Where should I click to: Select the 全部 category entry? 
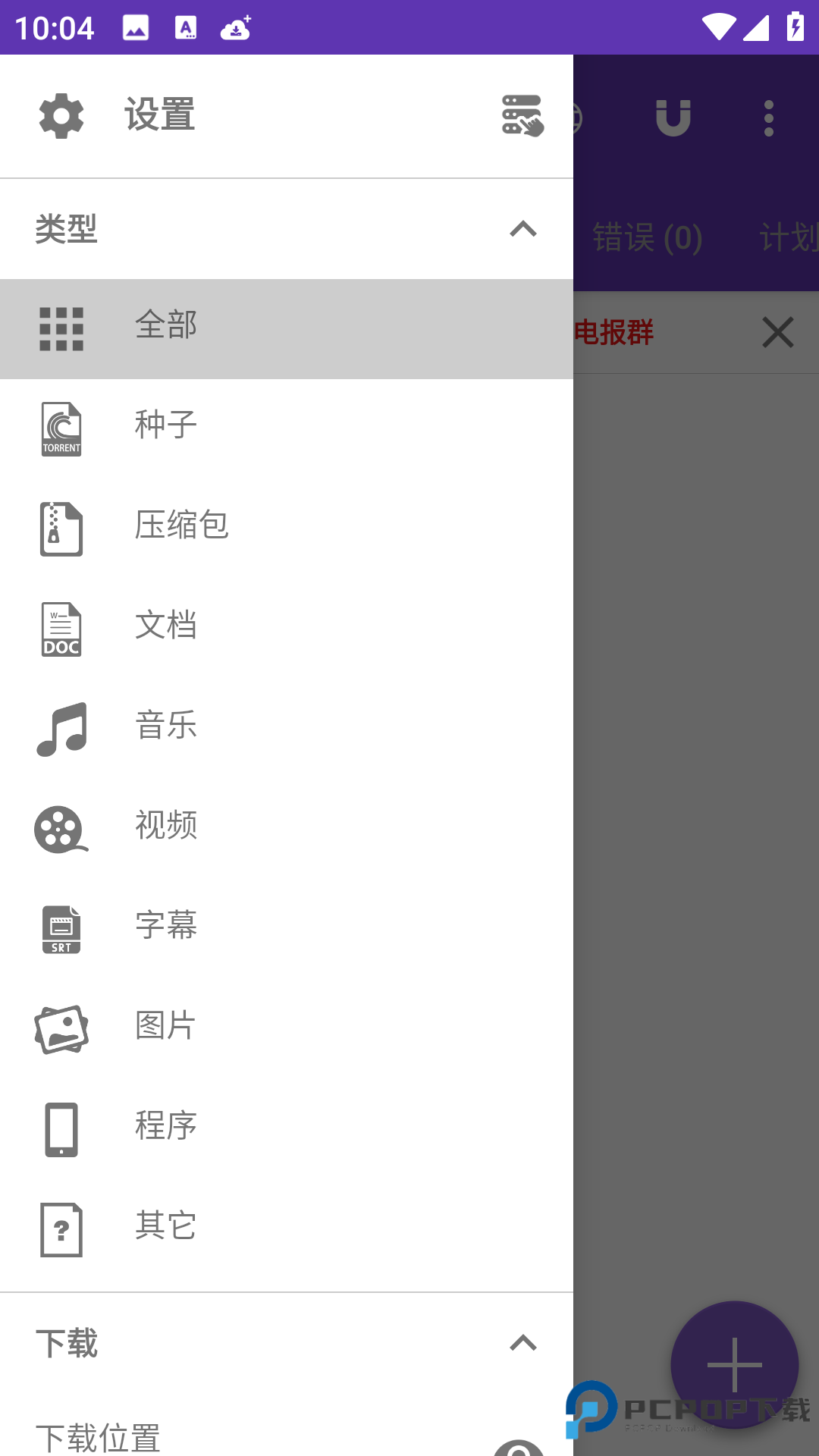tap(165, 326)
